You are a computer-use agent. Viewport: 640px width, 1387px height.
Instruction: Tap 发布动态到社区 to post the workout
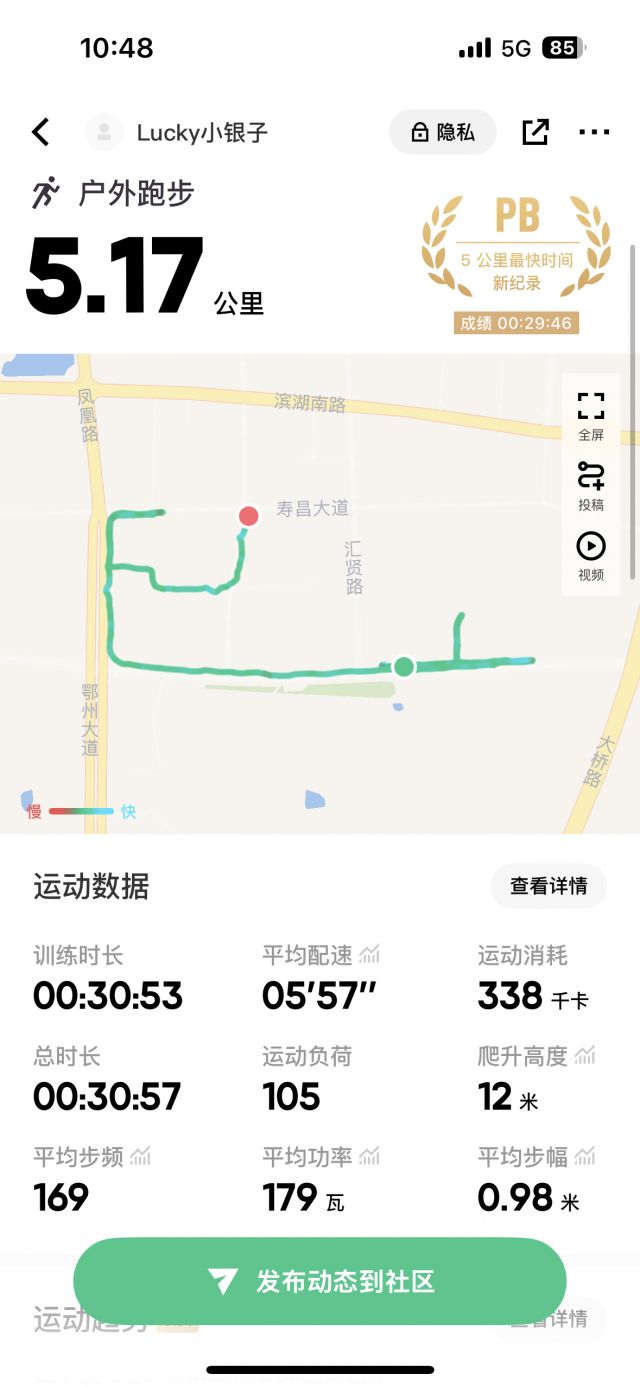coord(320,1282)
